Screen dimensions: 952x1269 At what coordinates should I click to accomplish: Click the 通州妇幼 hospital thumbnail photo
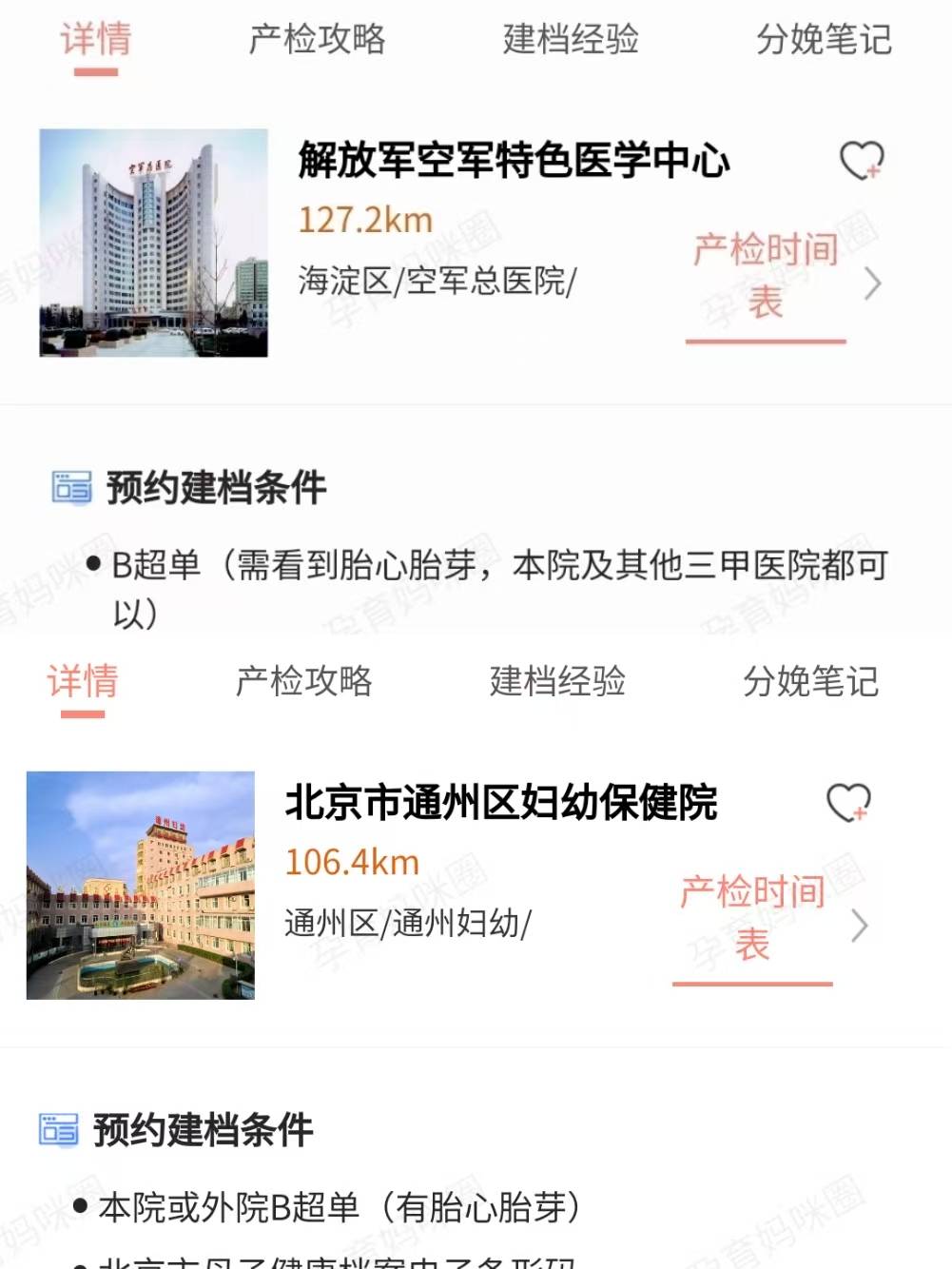point(140,885)
